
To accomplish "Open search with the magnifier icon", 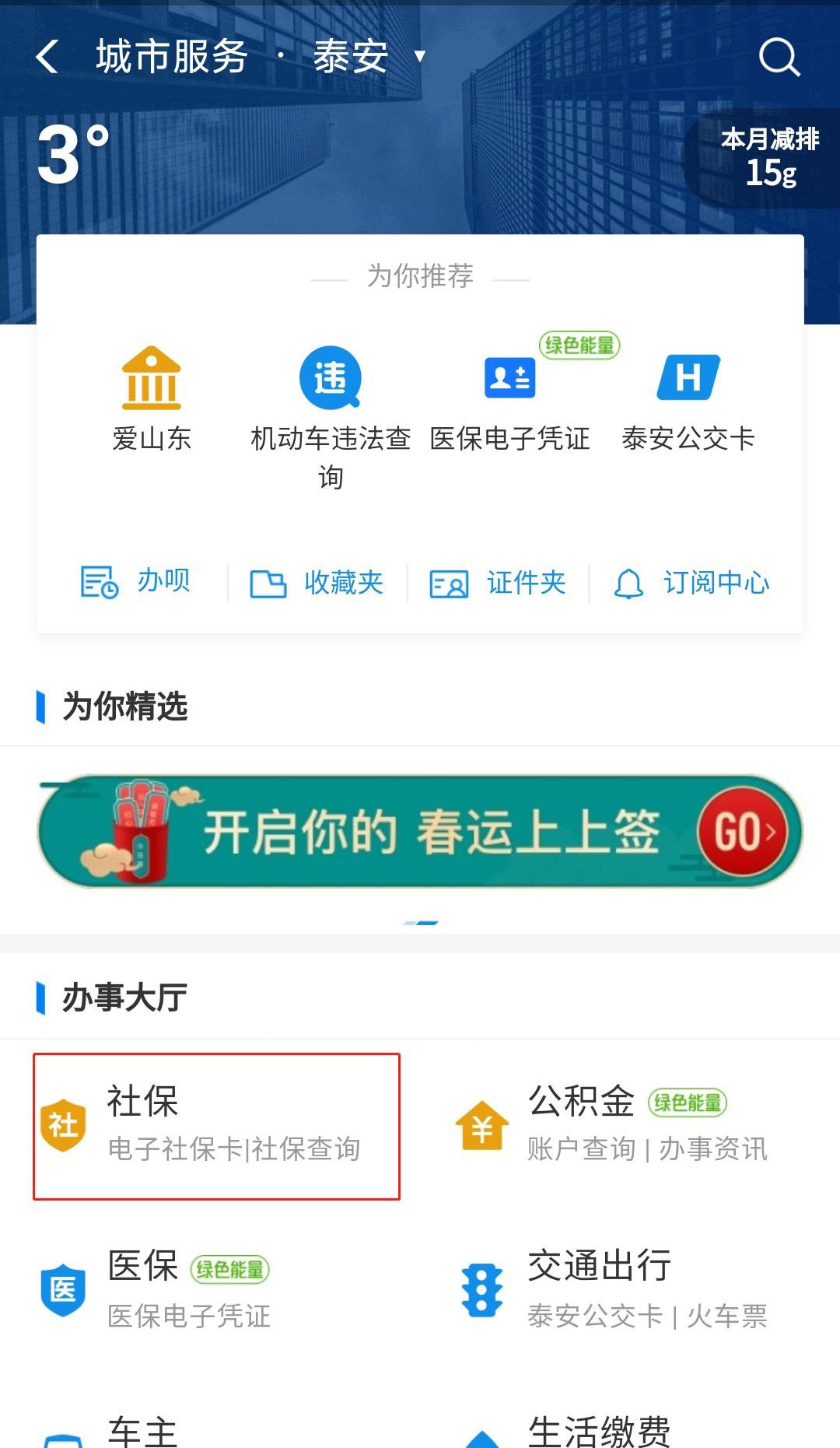I will (779, 57).
